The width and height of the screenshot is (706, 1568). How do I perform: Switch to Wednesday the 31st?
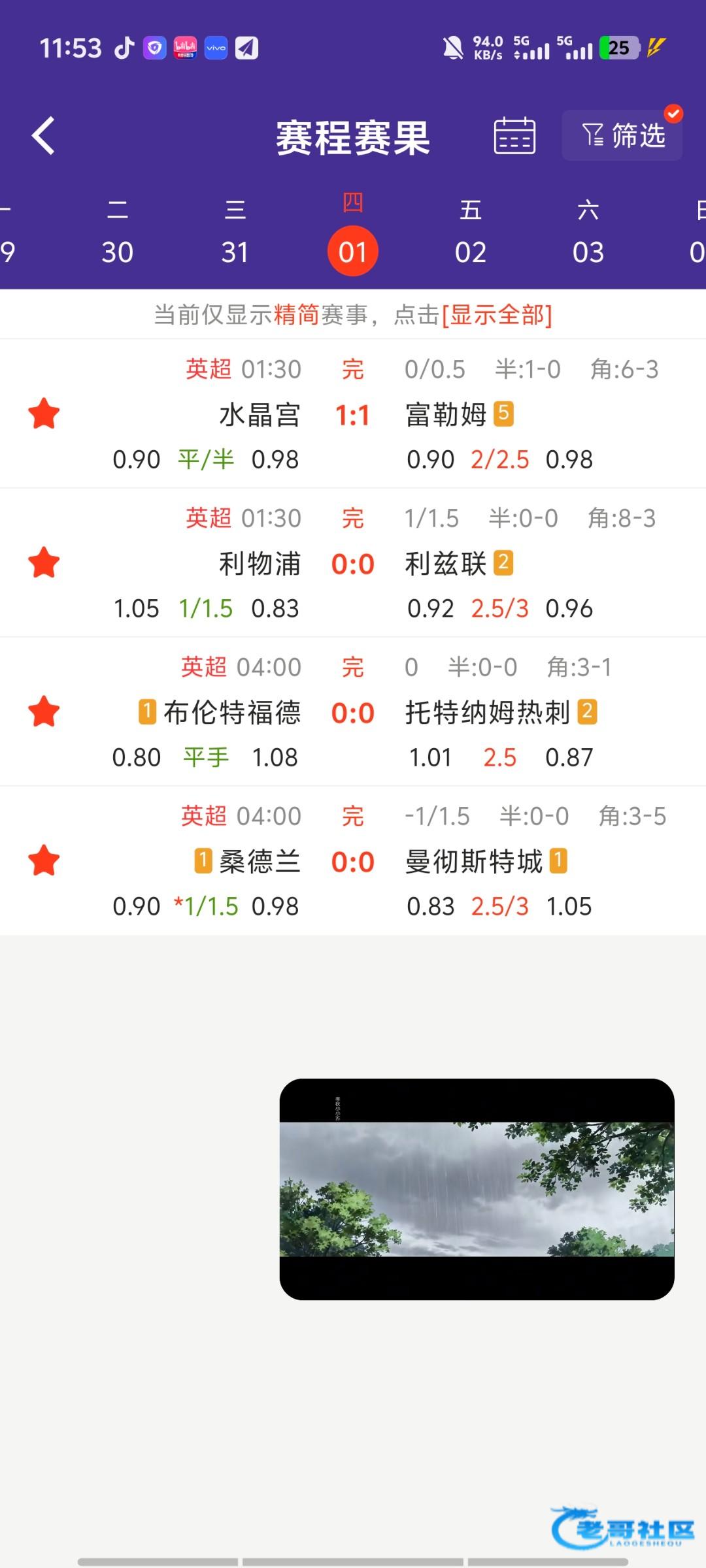pyautogui.click(x=235, y=235)
